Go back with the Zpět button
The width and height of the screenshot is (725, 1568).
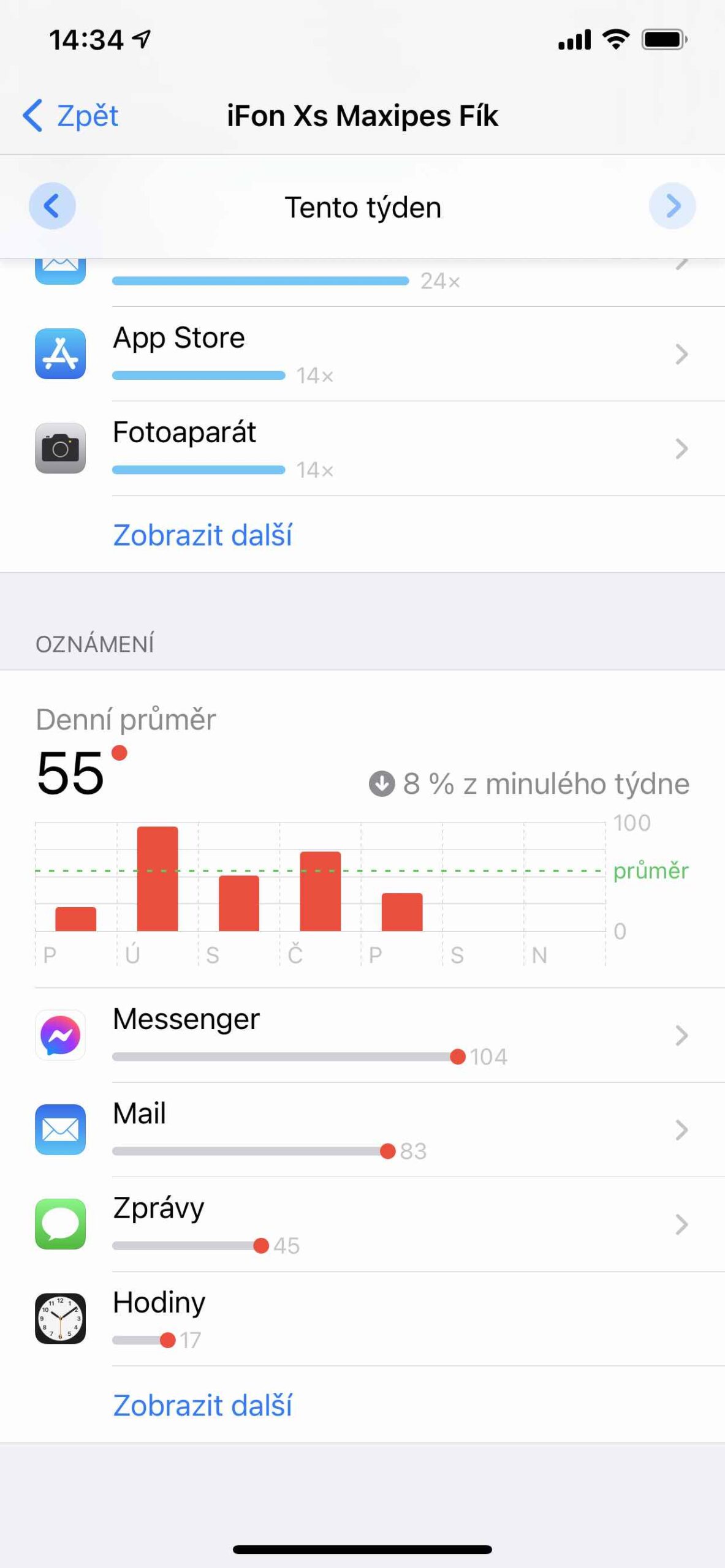click(x=70, y=116)
